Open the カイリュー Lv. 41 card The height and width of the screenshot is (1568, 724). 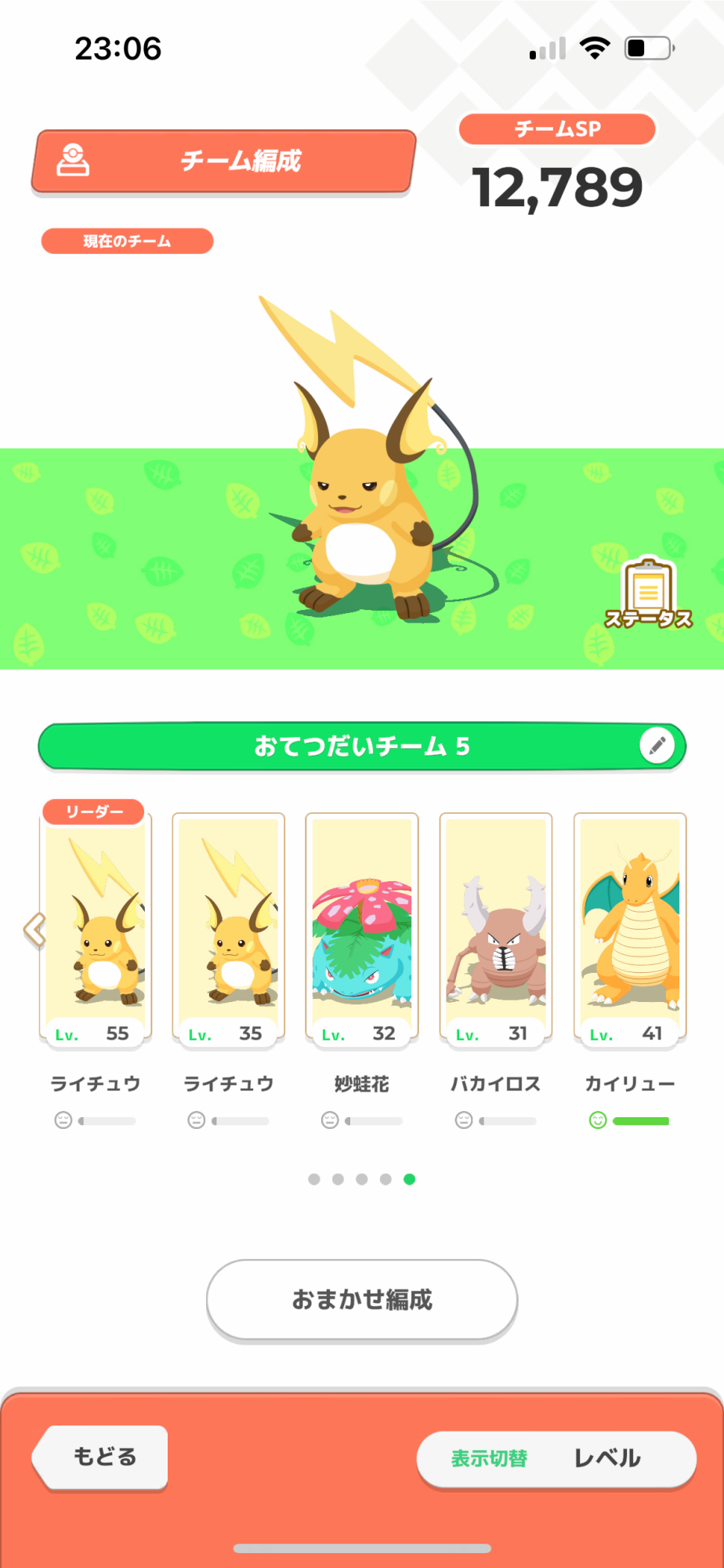(x=630, y=930)
